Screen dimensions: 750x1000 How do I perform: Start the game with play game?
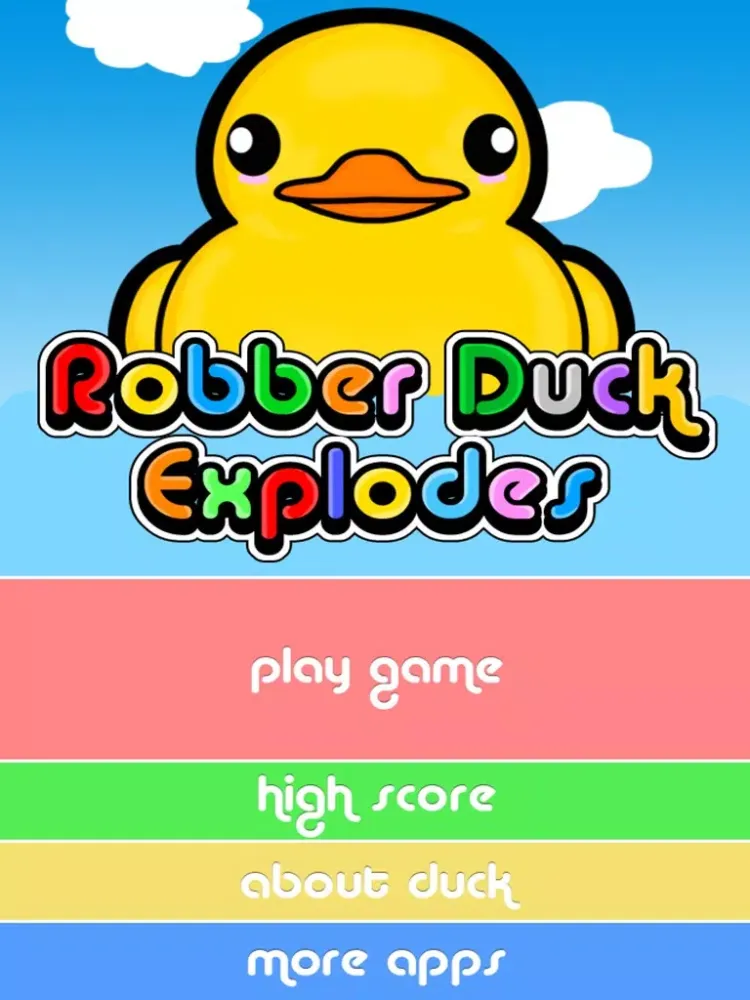375,670
